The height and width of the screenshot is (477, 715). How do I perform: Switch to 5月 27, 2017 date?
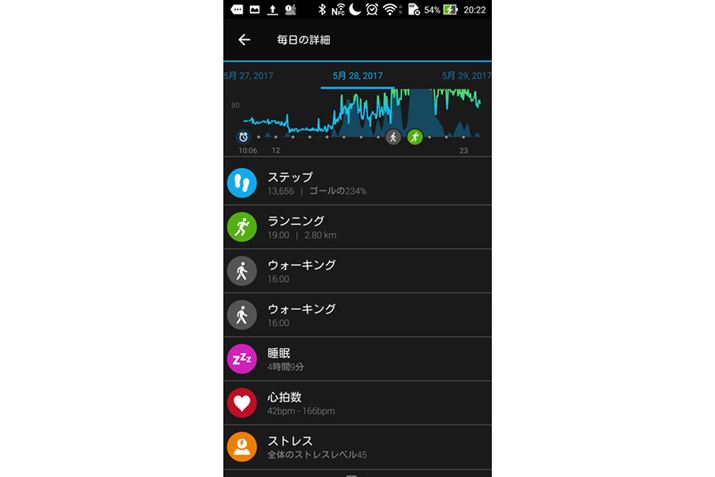point(249,75)
